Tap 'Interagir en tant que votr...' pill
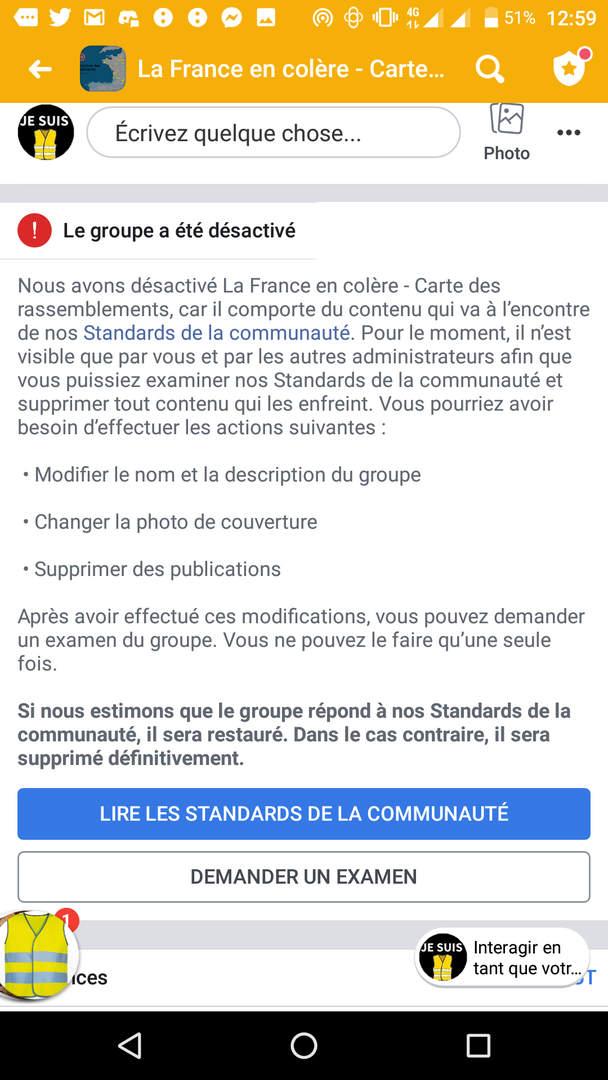The image size is (608, 1080). coord(503,957)
